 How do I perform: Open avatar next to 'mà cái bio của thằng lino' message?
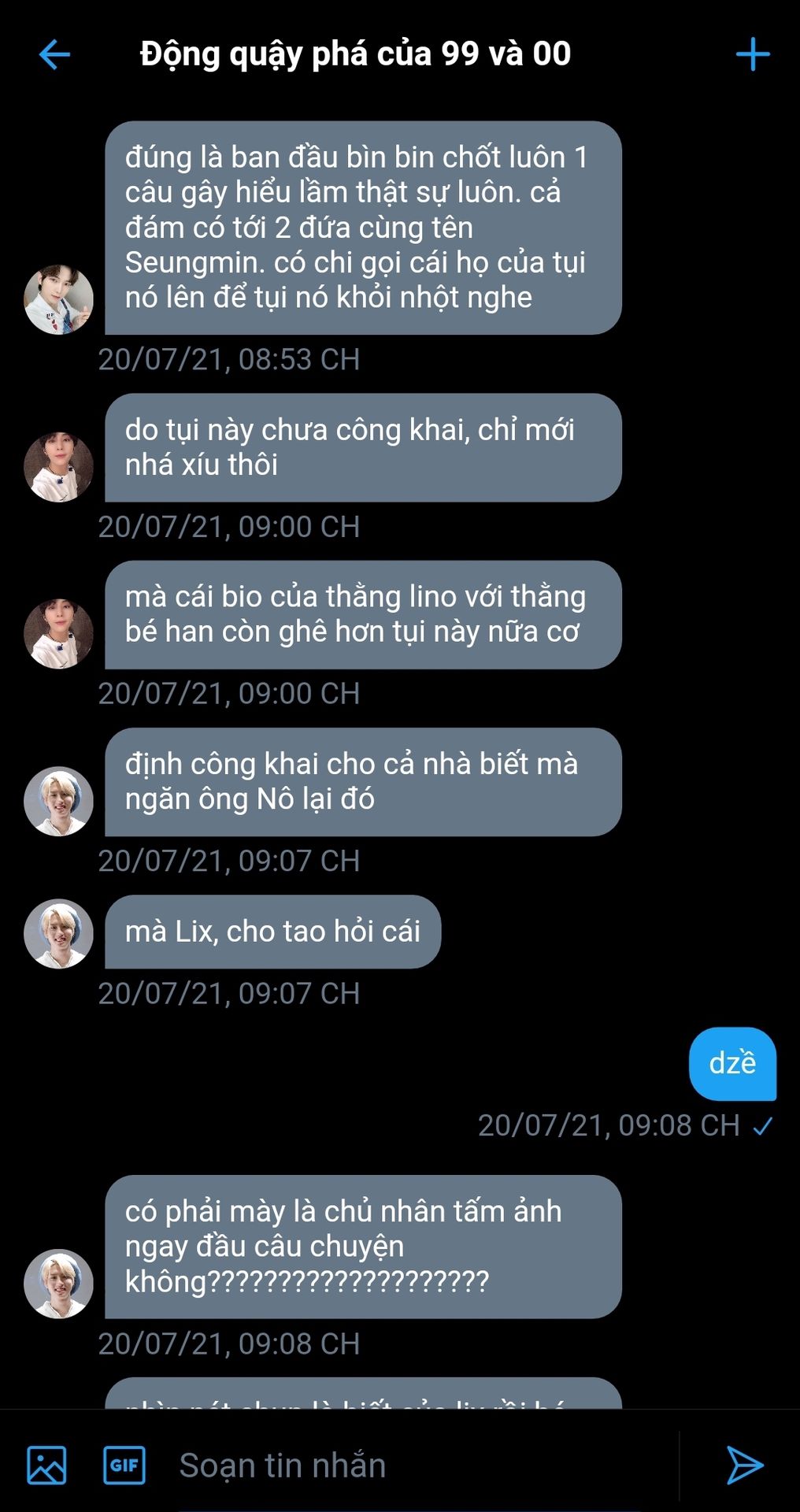pyautogui.click(x=59, y=634)
